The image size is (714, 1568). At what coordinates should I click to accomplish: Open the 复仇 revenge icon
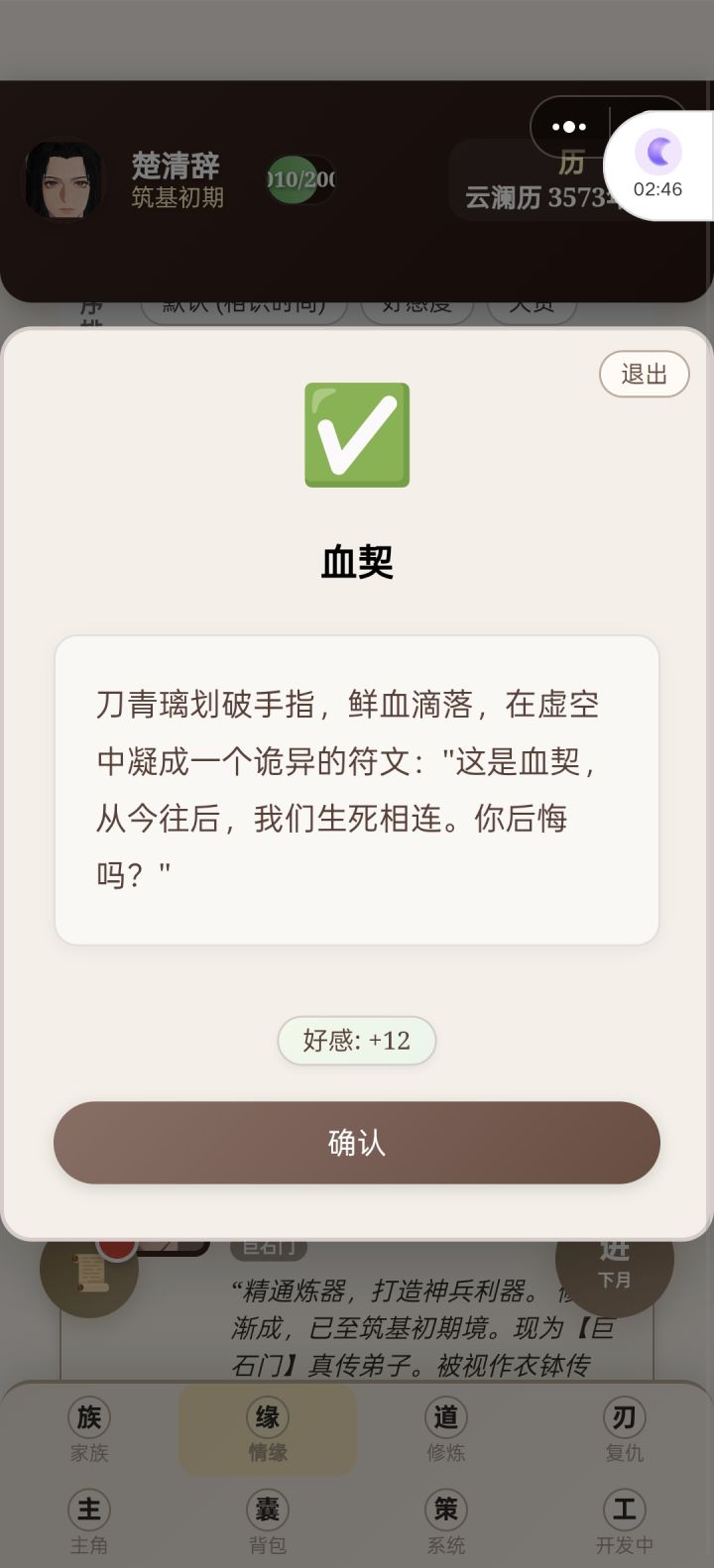pyautogui.click(x=624, y=1429)
